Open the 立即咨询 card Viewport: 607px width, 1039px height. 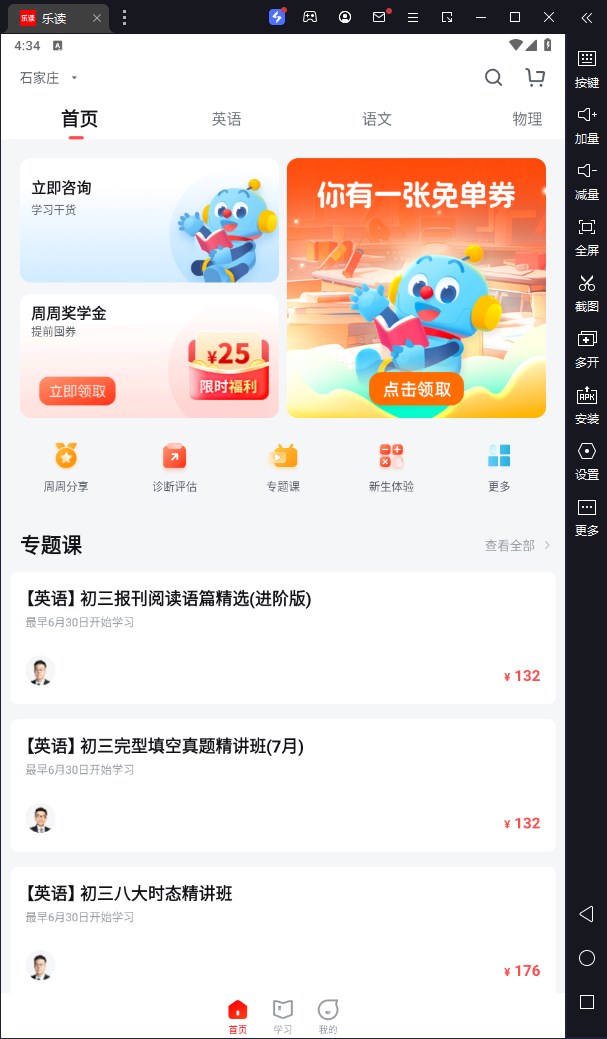[x=149, y=220]
